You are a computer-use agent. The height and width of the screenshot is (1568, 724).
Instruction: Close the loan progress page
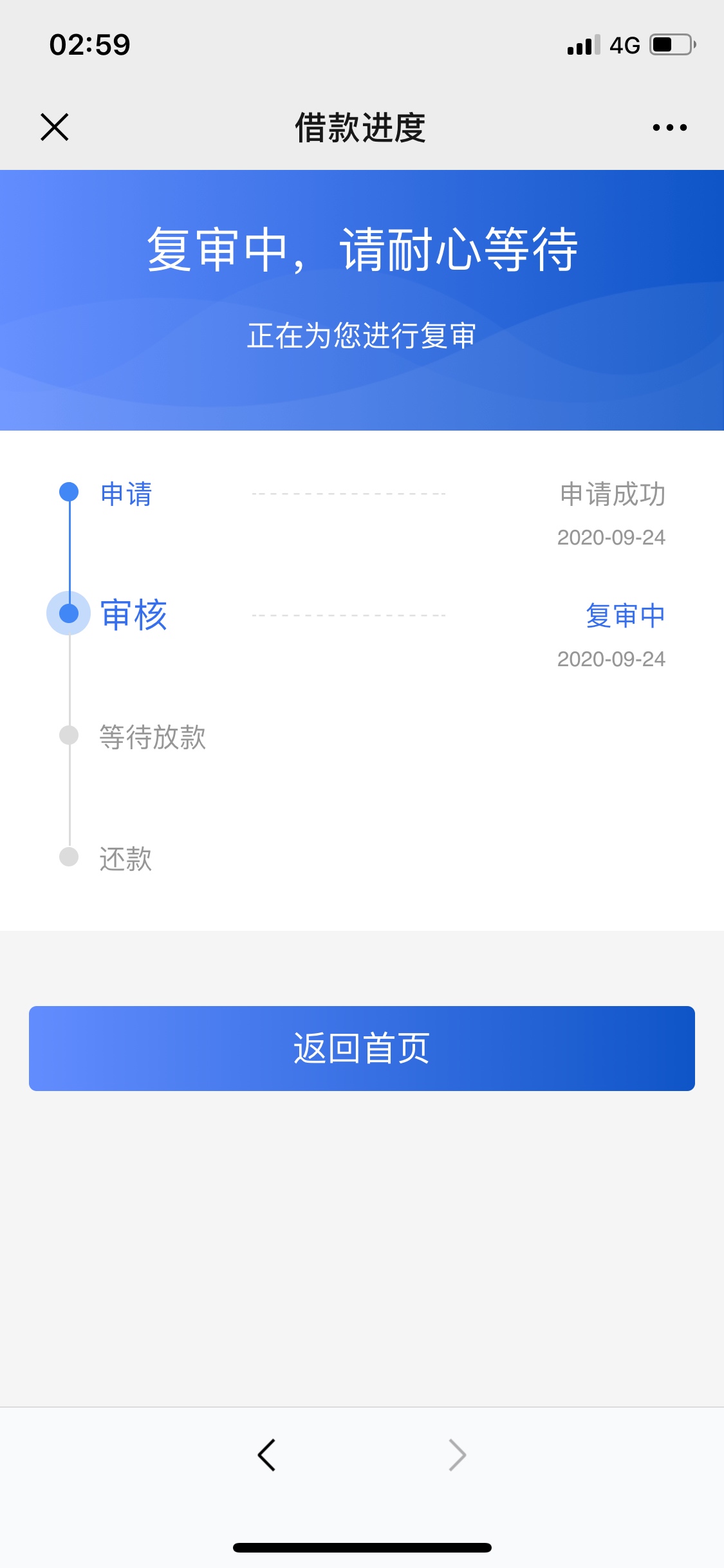tap(55, 127)
